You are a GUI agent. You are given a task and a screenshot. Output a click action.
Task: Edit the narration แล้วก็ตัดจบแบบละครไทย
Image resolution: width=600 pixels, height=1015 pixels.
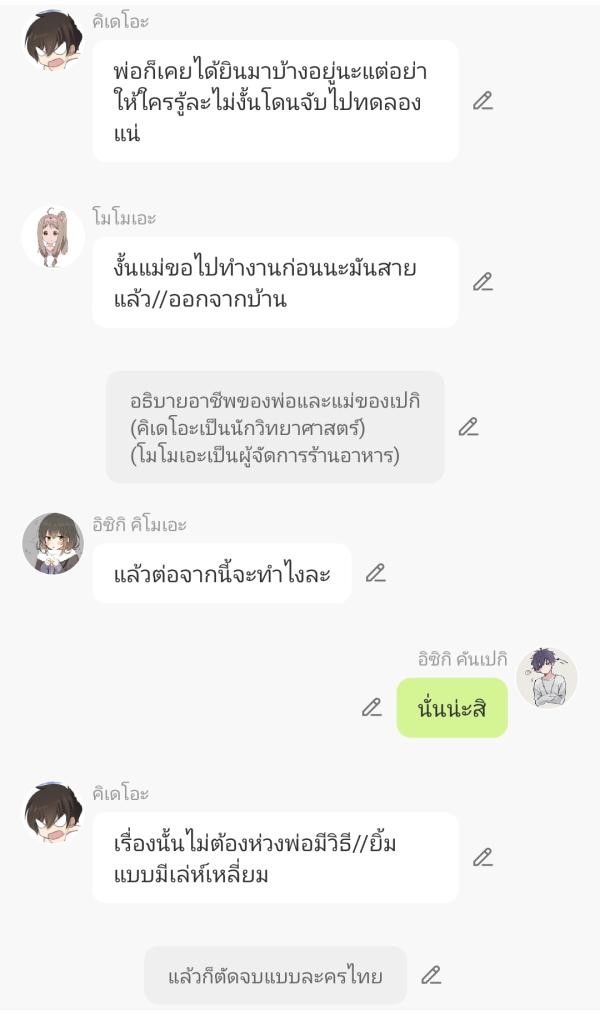click(x=431, y=975)
